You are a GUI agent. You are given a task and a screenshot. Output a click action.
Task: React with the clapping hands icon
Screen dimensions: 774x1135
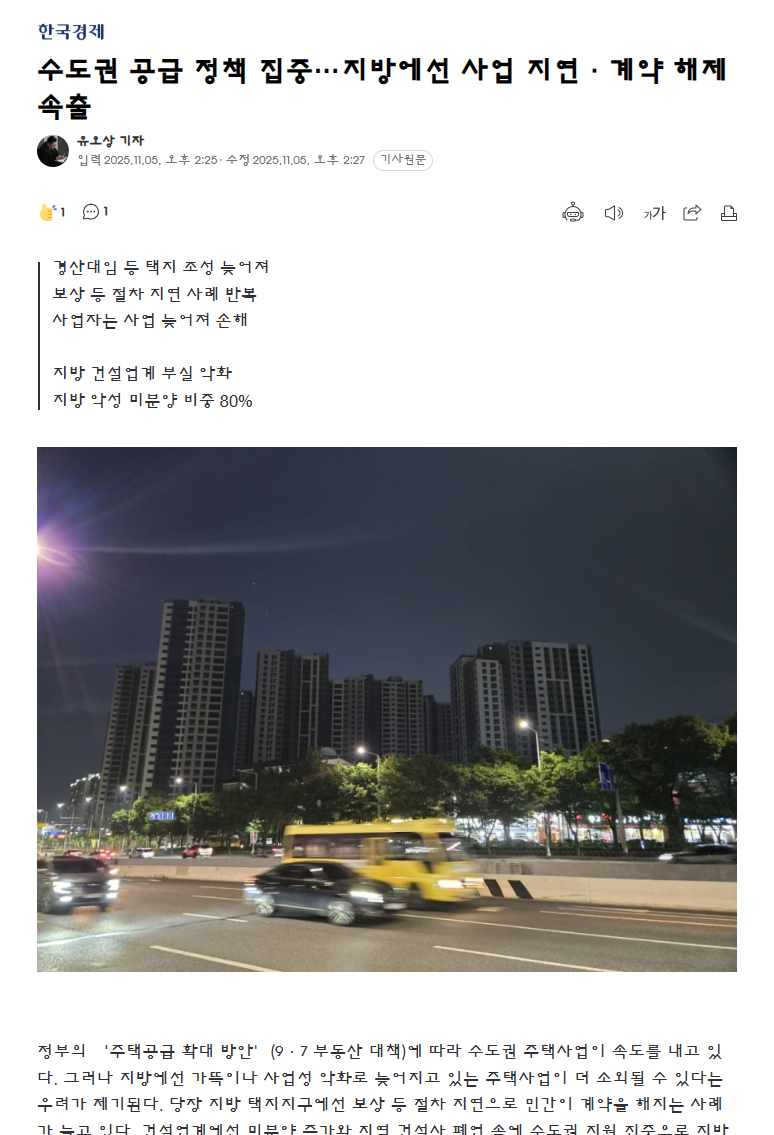[47, 212]
